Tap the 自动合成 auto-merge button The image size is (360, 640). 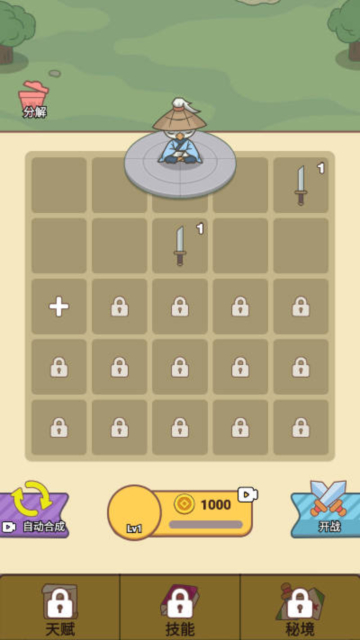tap(34, 509)
